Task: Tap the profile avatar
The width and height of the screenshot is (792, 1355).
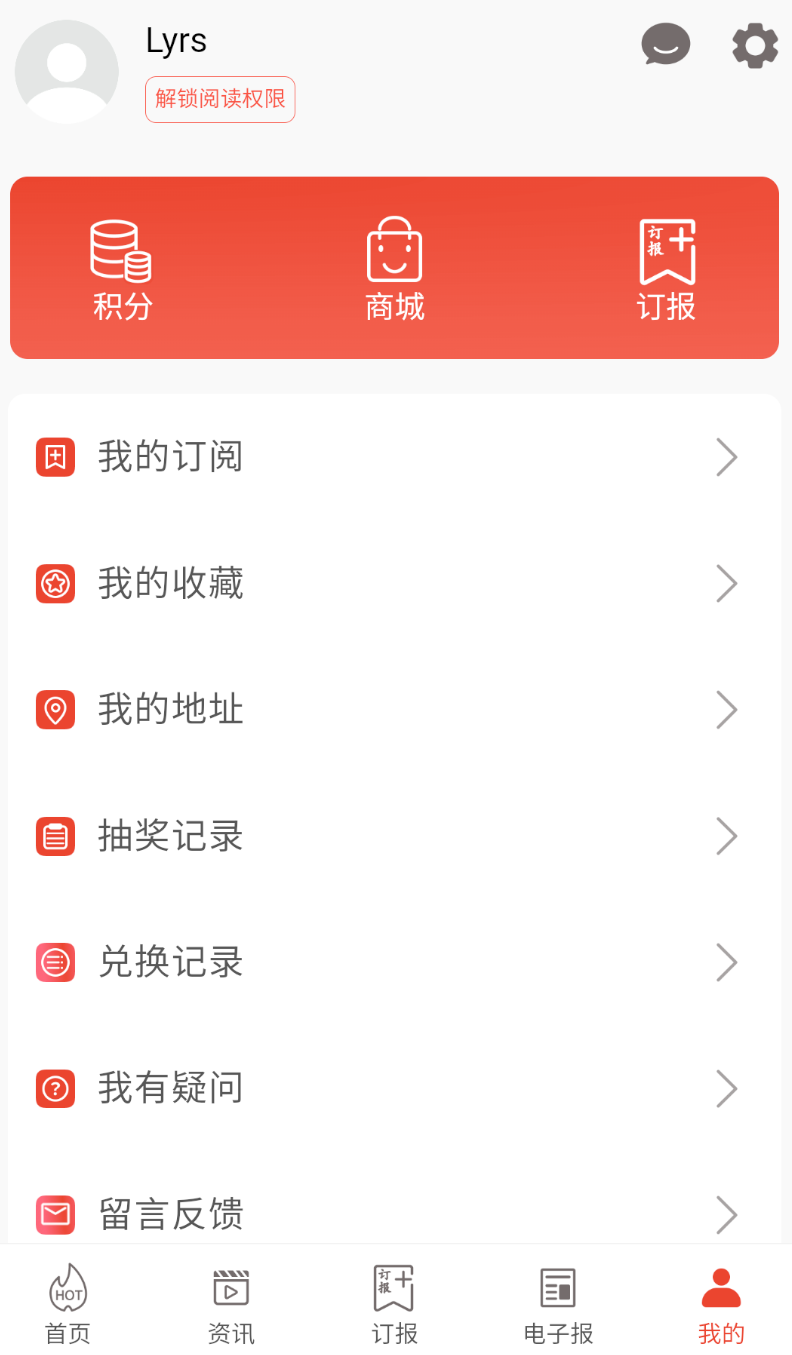Action: pyautogui.click(x=67, y=72)
